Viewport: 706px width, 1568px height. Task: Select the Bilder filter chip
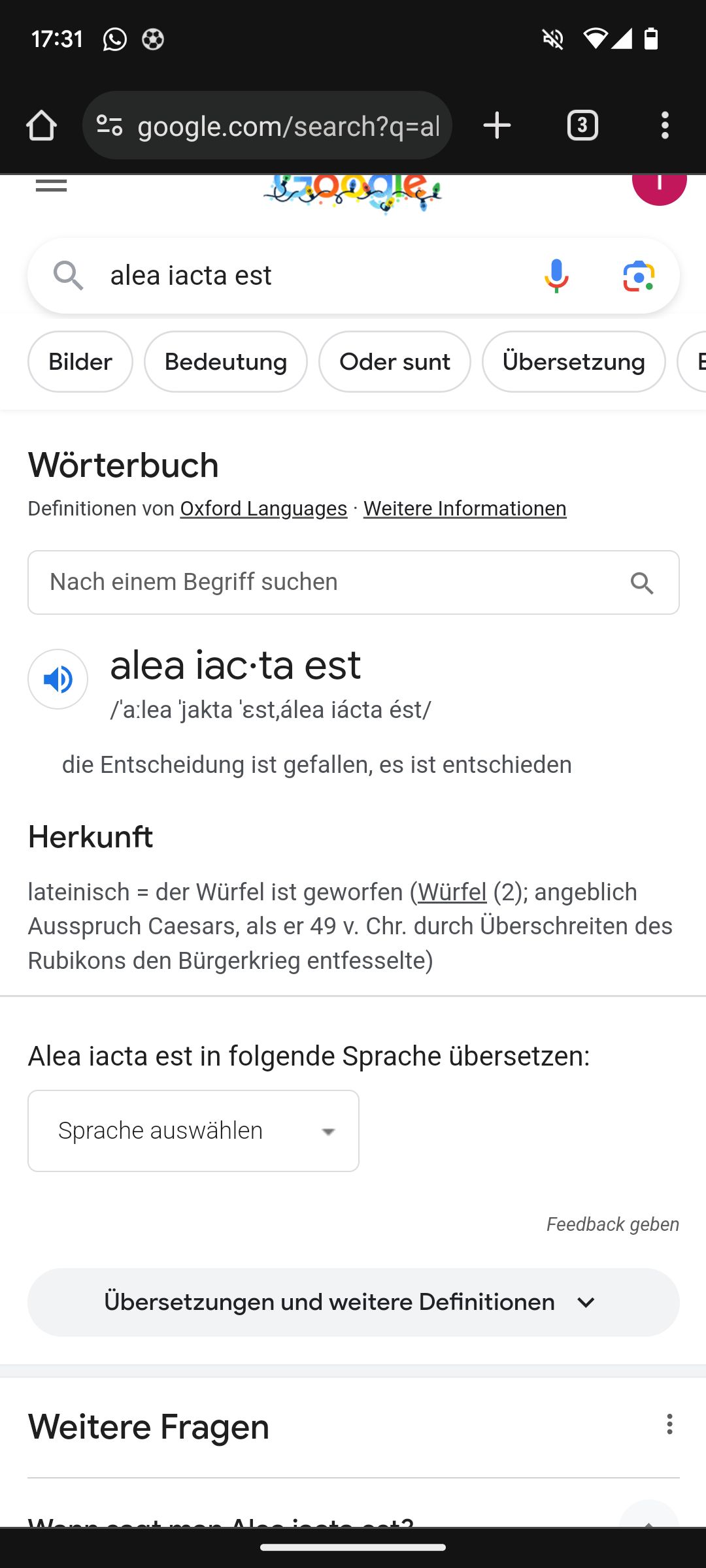pyautogui.click(x=80, y=362)
